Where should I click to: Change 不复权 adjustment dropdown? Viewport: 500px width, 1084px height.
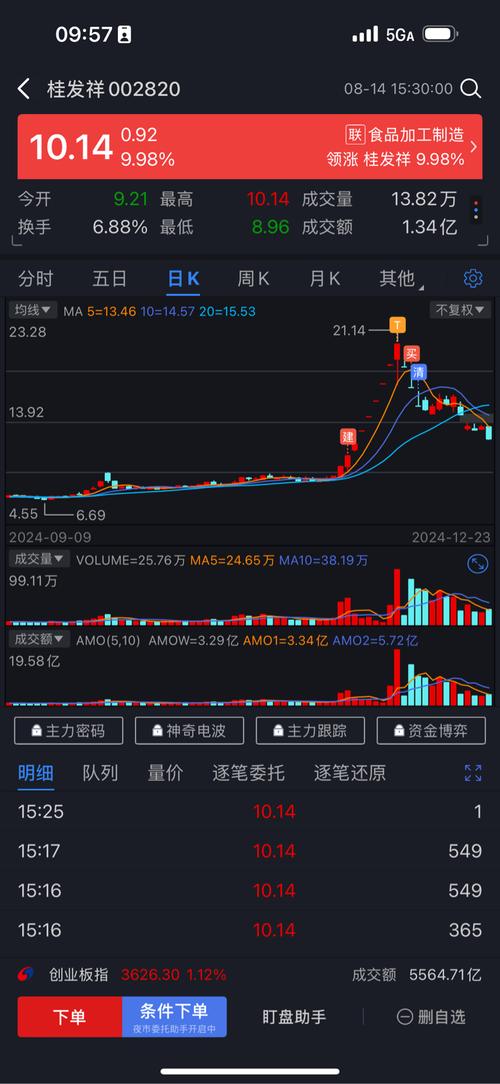(x=460, y=310)
